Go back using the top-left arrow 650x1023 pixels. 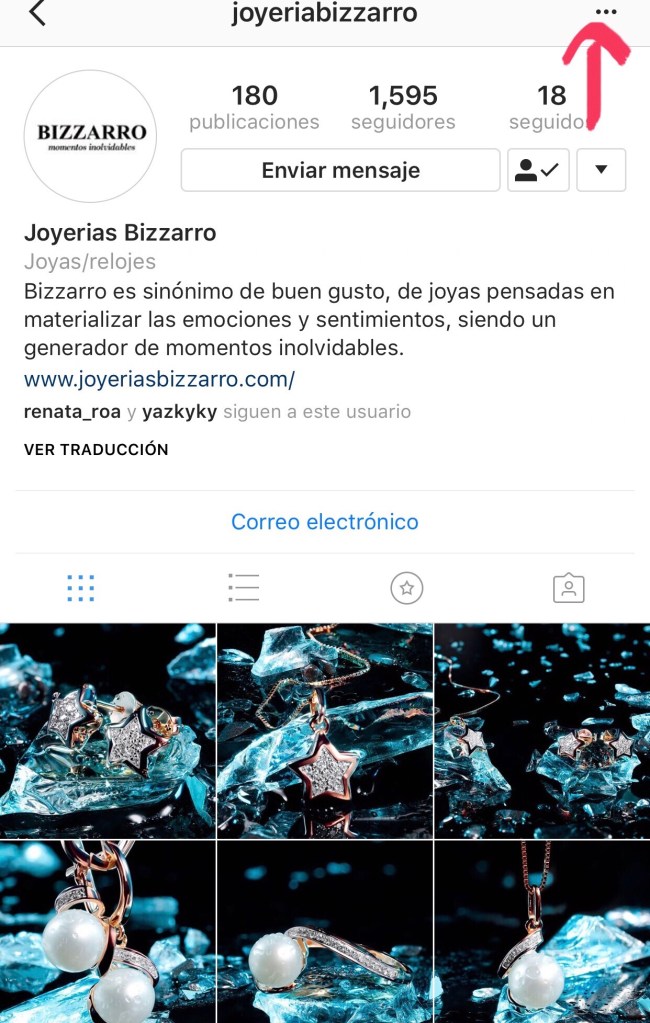point(37,14)
